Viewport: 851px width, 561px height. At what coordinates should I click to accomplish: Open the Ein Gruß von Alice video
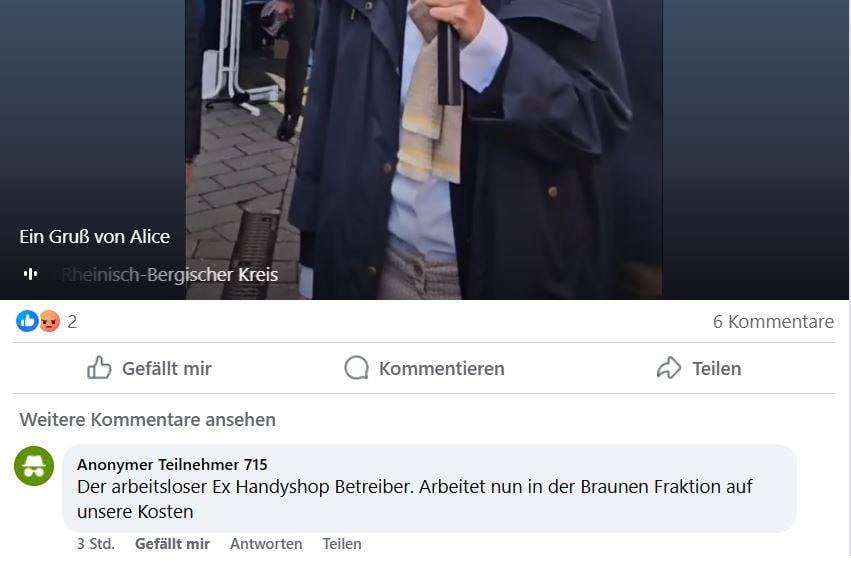(x=424, y=150)
